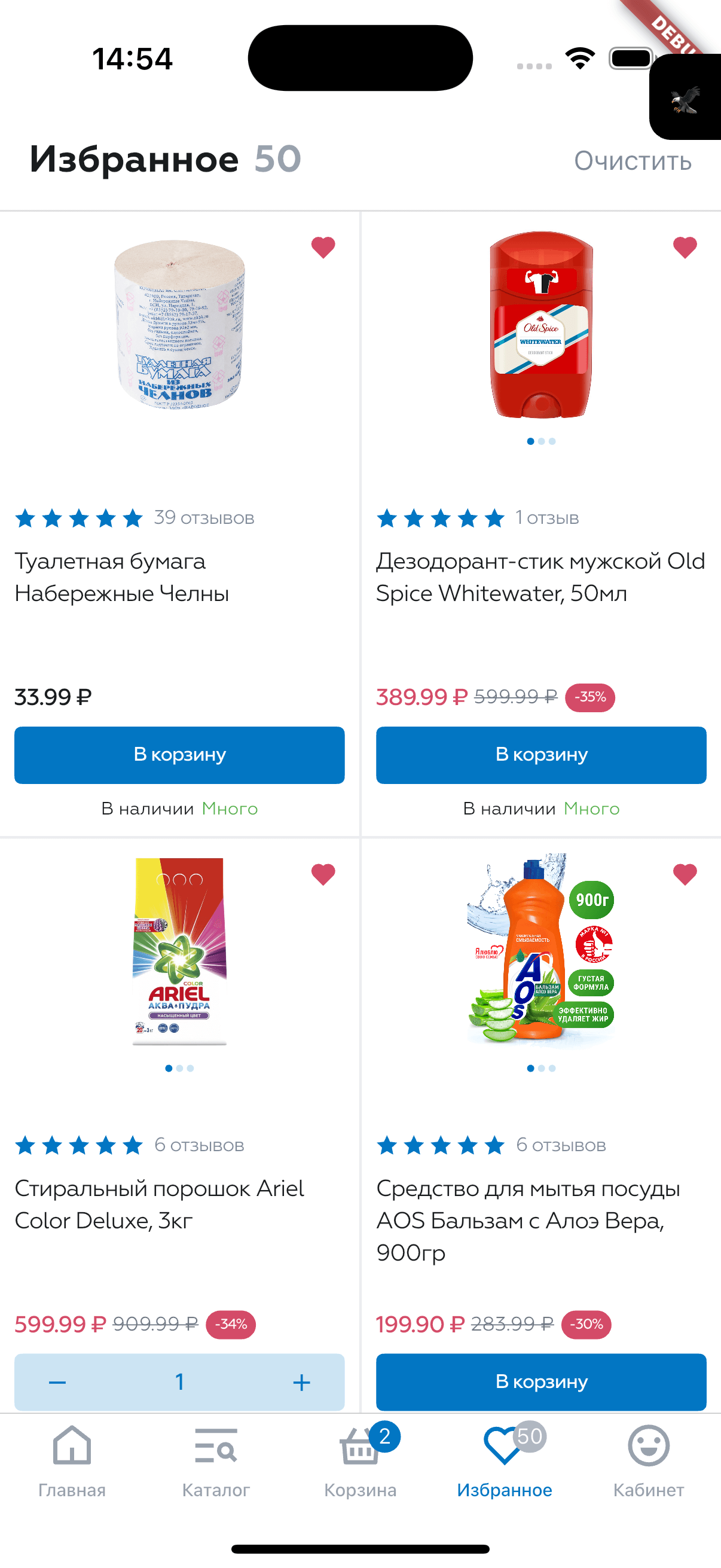The image size is (721, 1568).
Task: Switch to the Каталог tab
Action: pyautogui.click(x=216, y=1461)
